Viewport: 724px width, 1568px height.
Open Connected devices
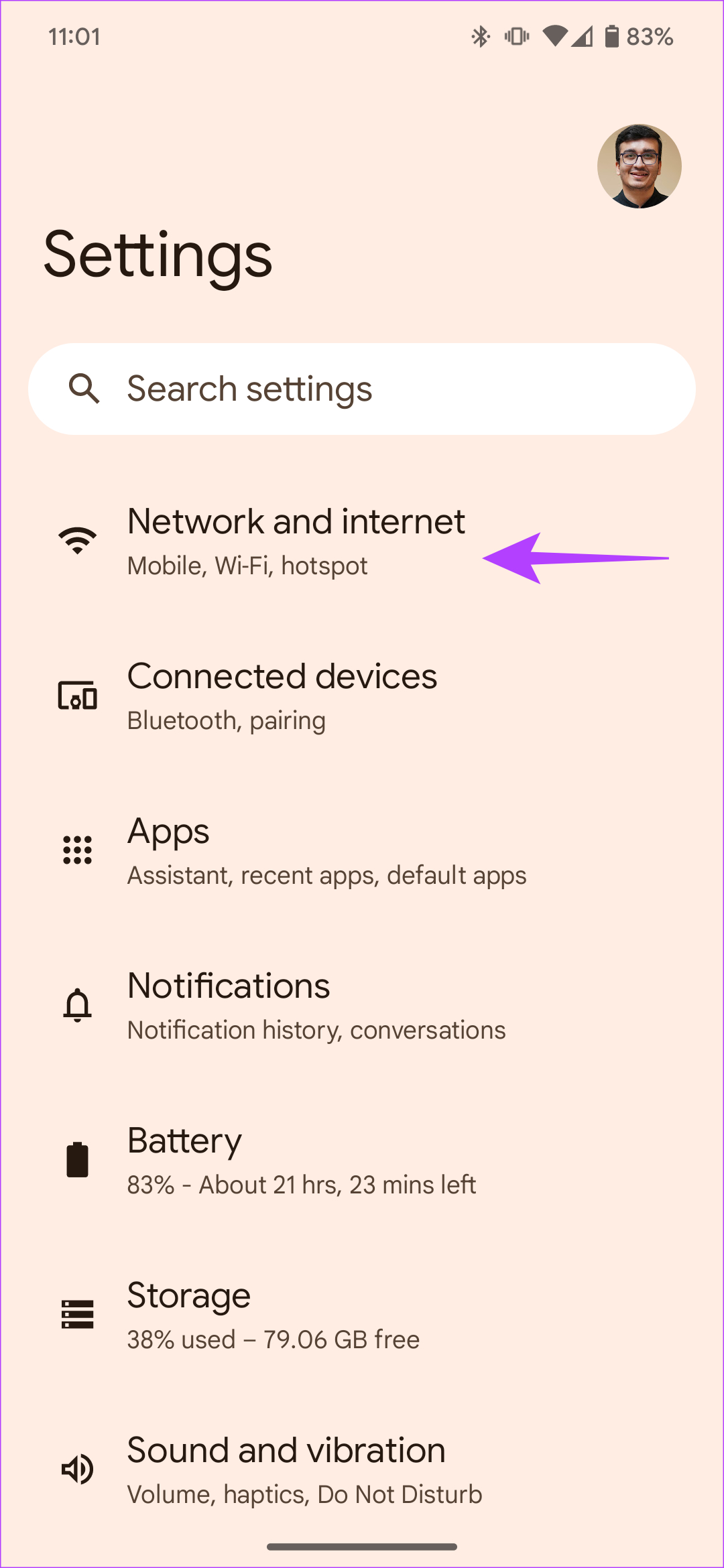362,696
